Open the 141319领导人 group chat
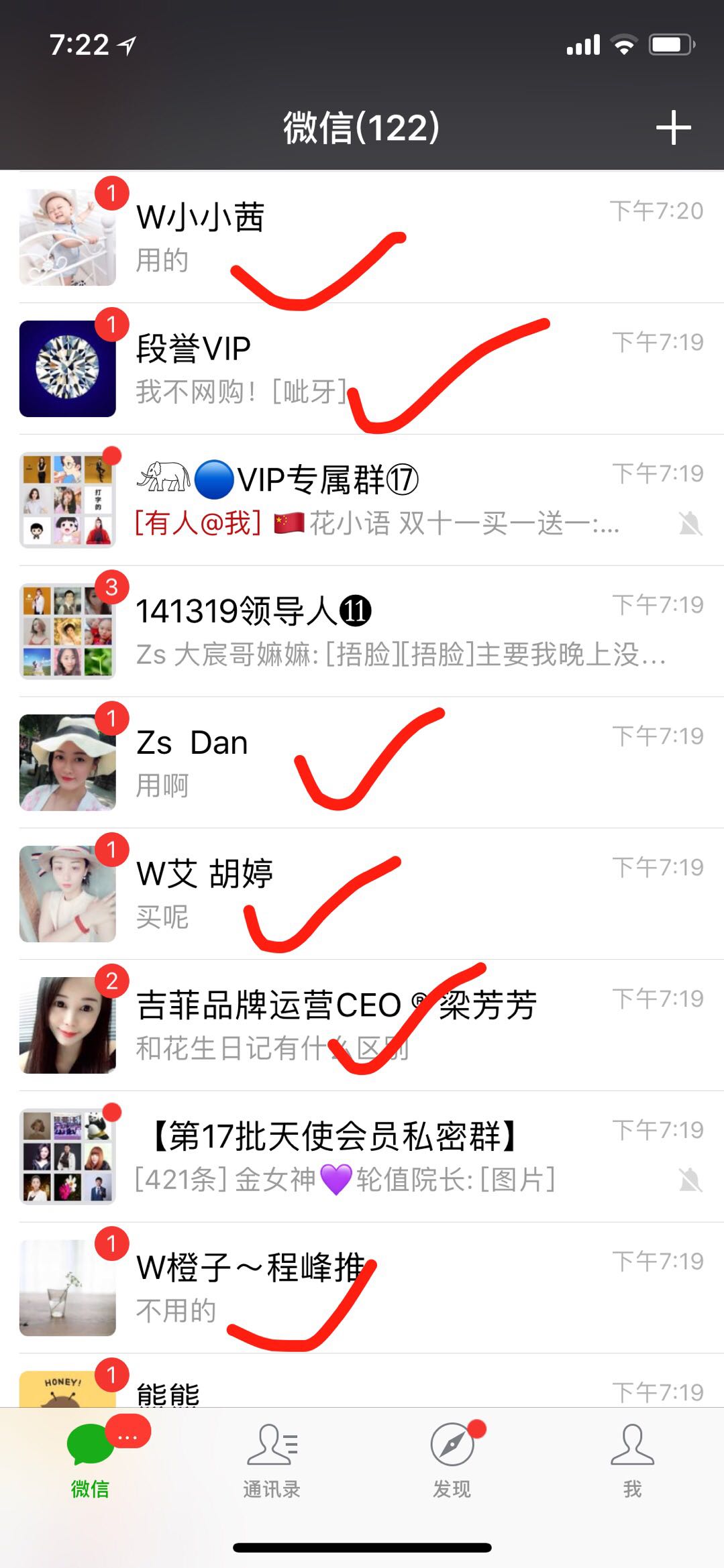This screenshot has height=1568, width=724. click(362, 631)
